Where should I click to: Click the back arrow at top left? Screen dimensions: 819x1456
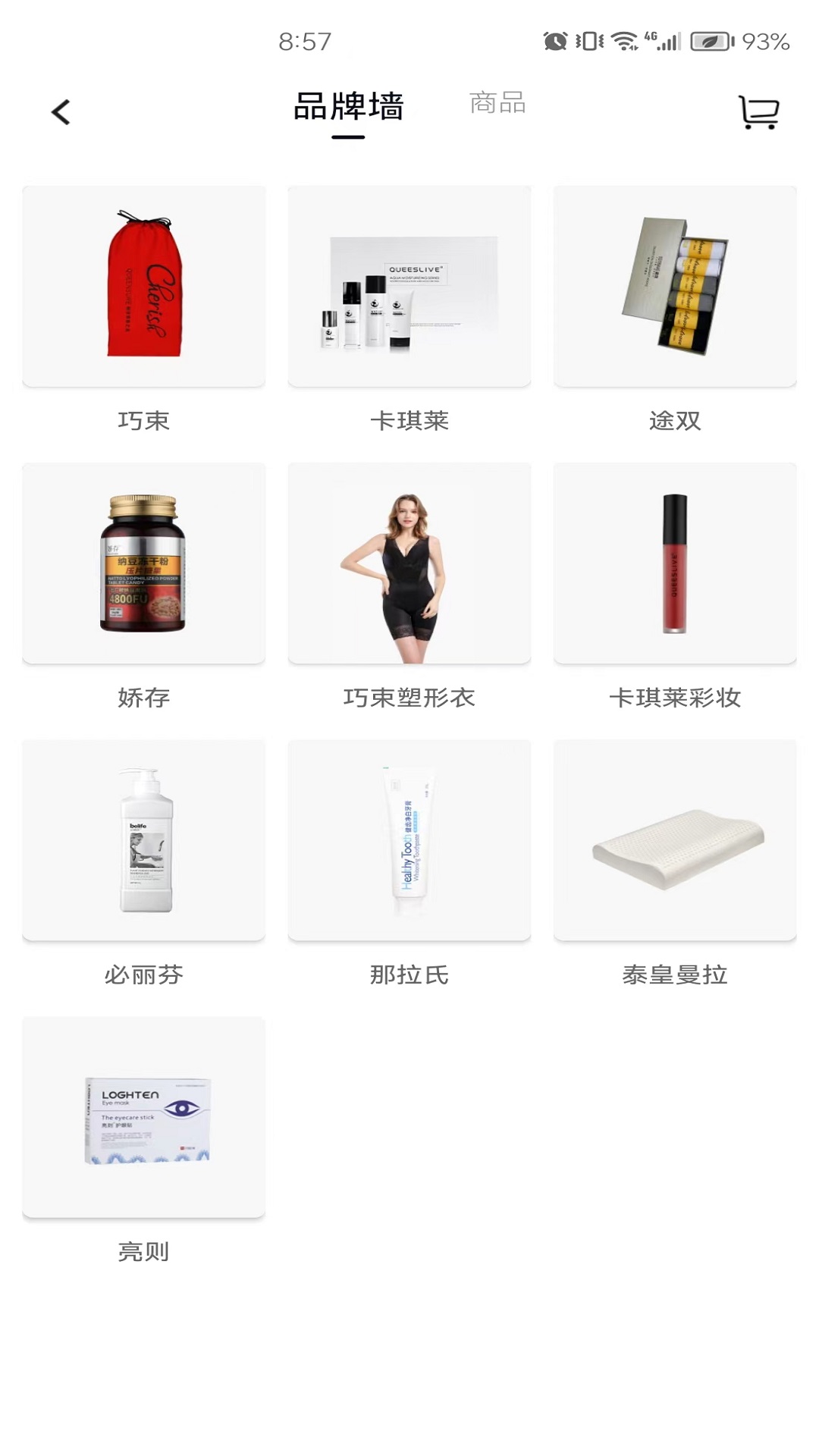click(61, 111)
